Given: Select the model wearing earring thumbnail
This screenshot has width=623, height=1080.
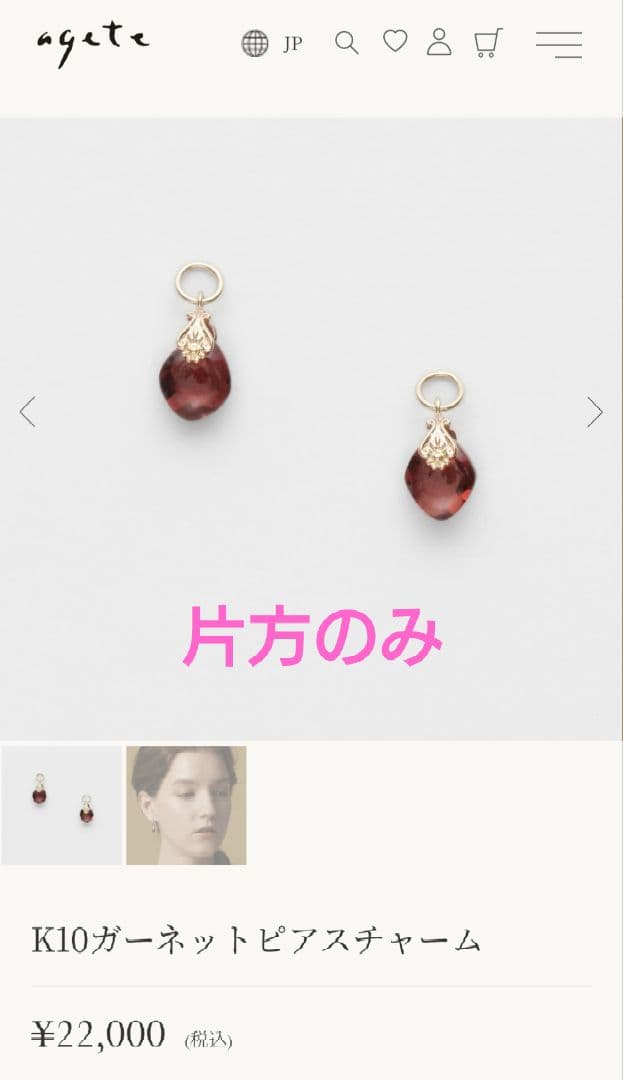Looking at the screenshot, I should 186,805.
